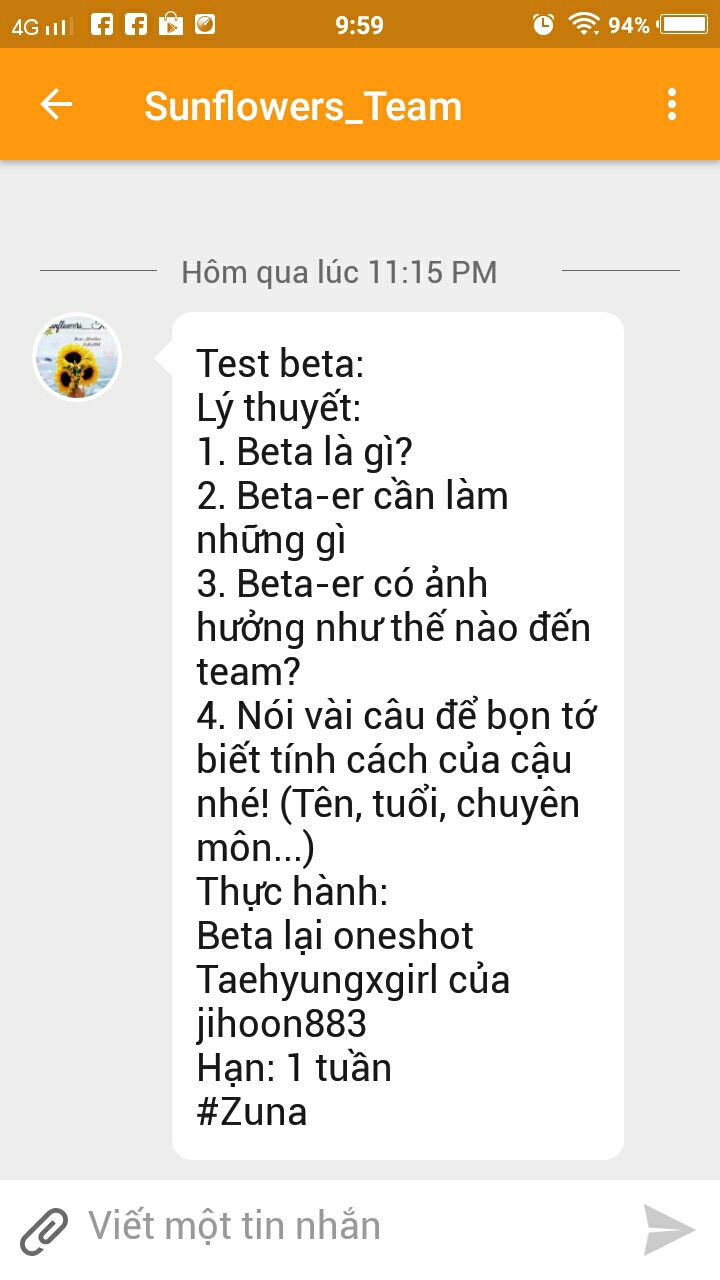Go back using the top-left arrow
Image resolution: width=720 pixels, height=1280 pixels.
coord(56,104)
